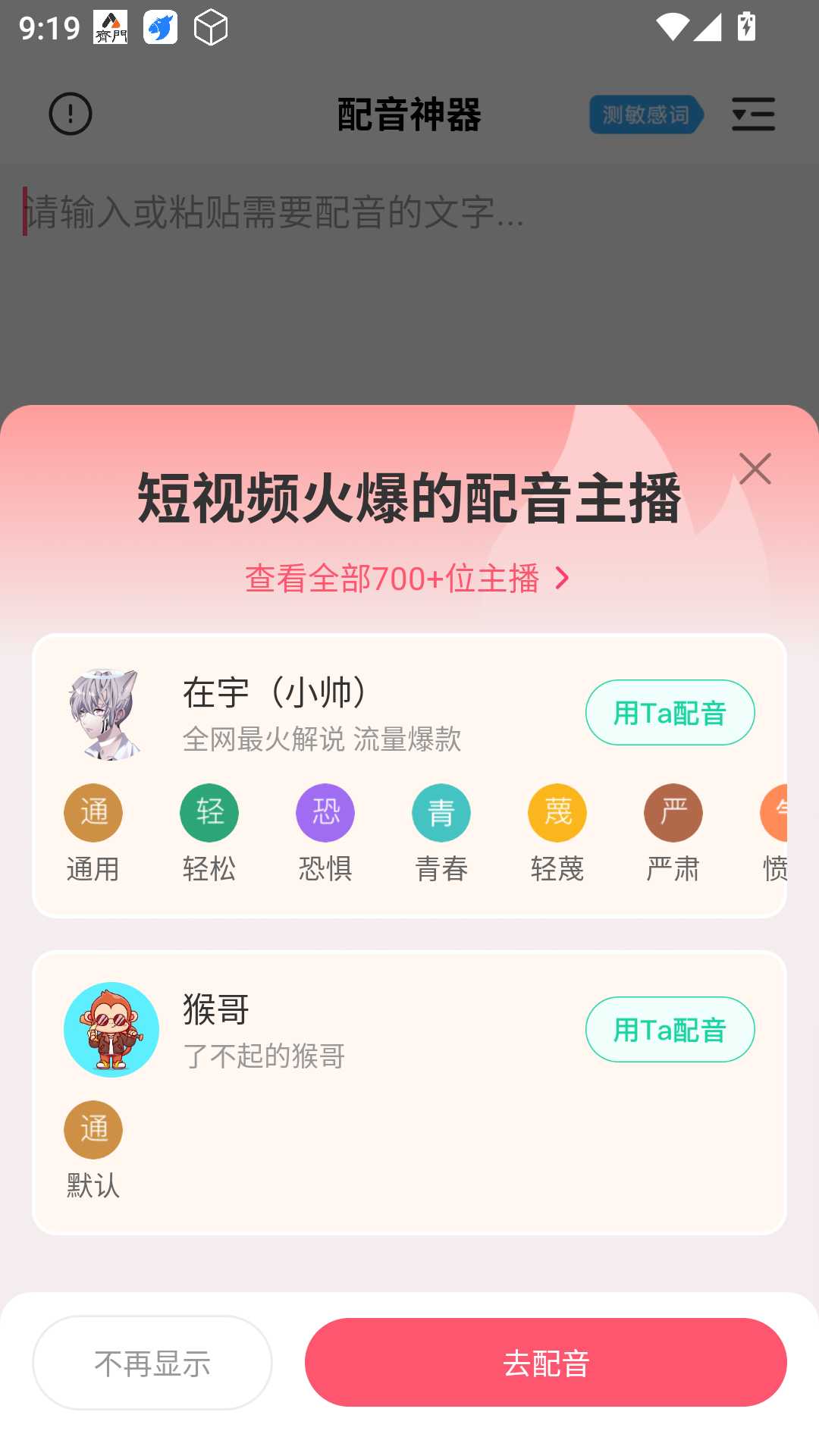This screenshot has height=1456, width=819.
Task: Tap 不再显示 to stop showing this
Action: (152, 1363)
